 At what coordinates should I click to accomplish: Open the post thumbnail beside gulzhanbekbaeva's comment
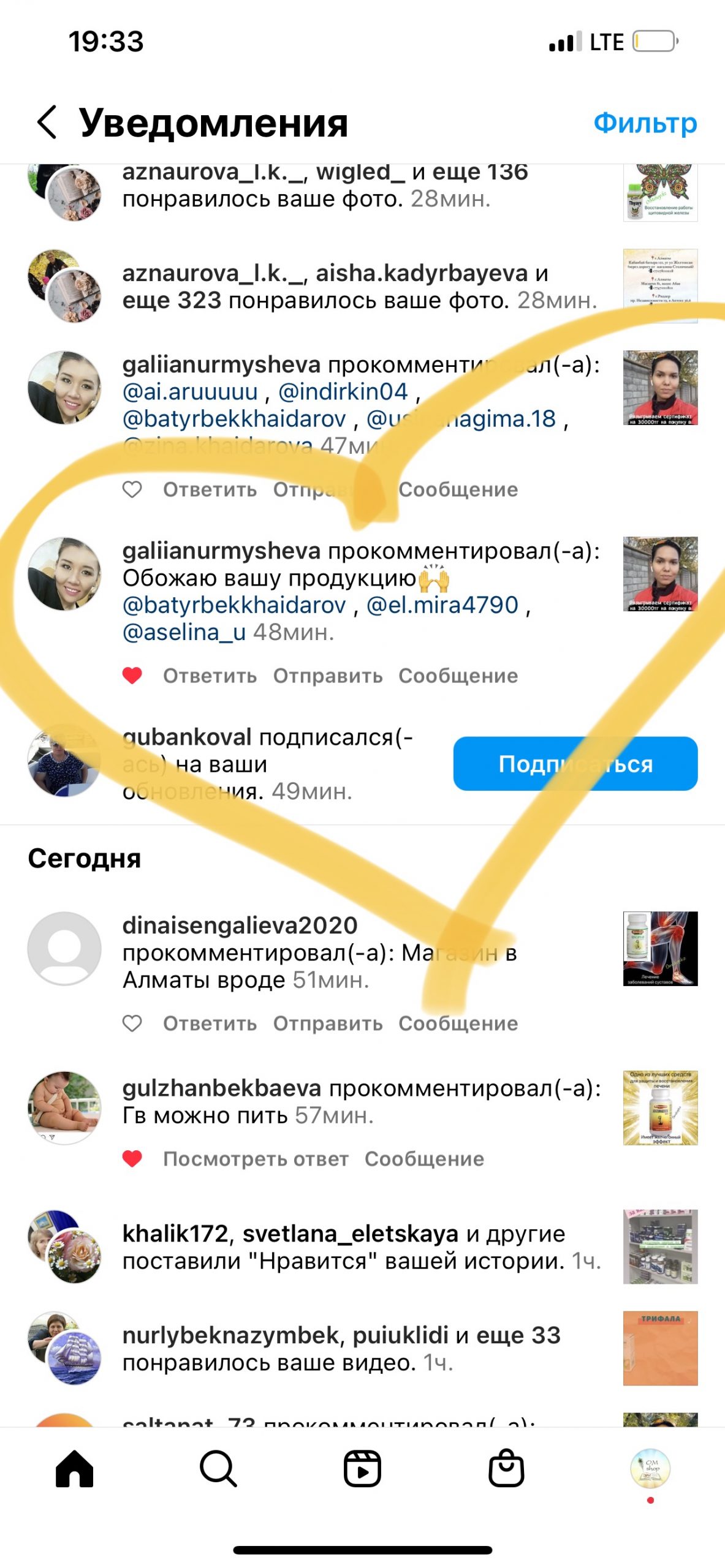pyautogui.click(x=660, y=1107)
